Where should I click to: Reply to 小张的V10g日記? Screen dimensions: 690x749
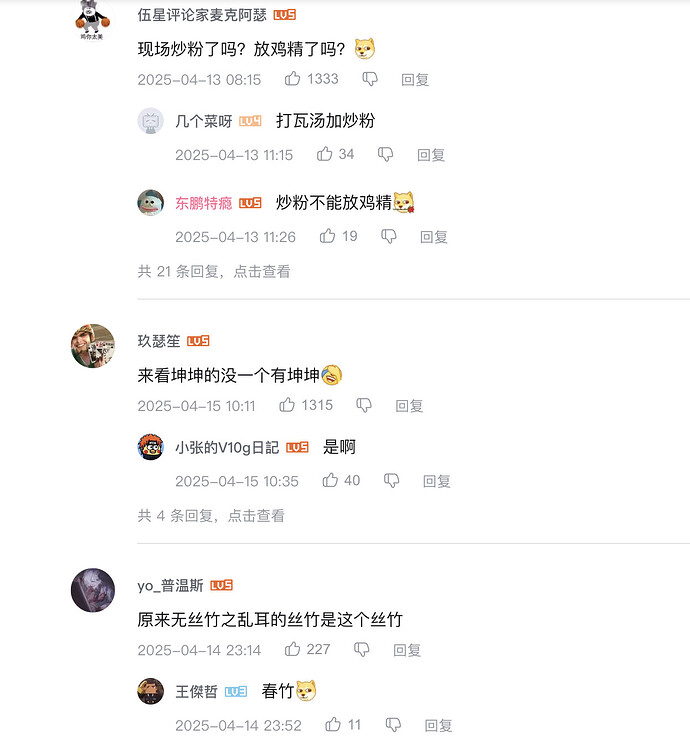[x=437, y=481]
